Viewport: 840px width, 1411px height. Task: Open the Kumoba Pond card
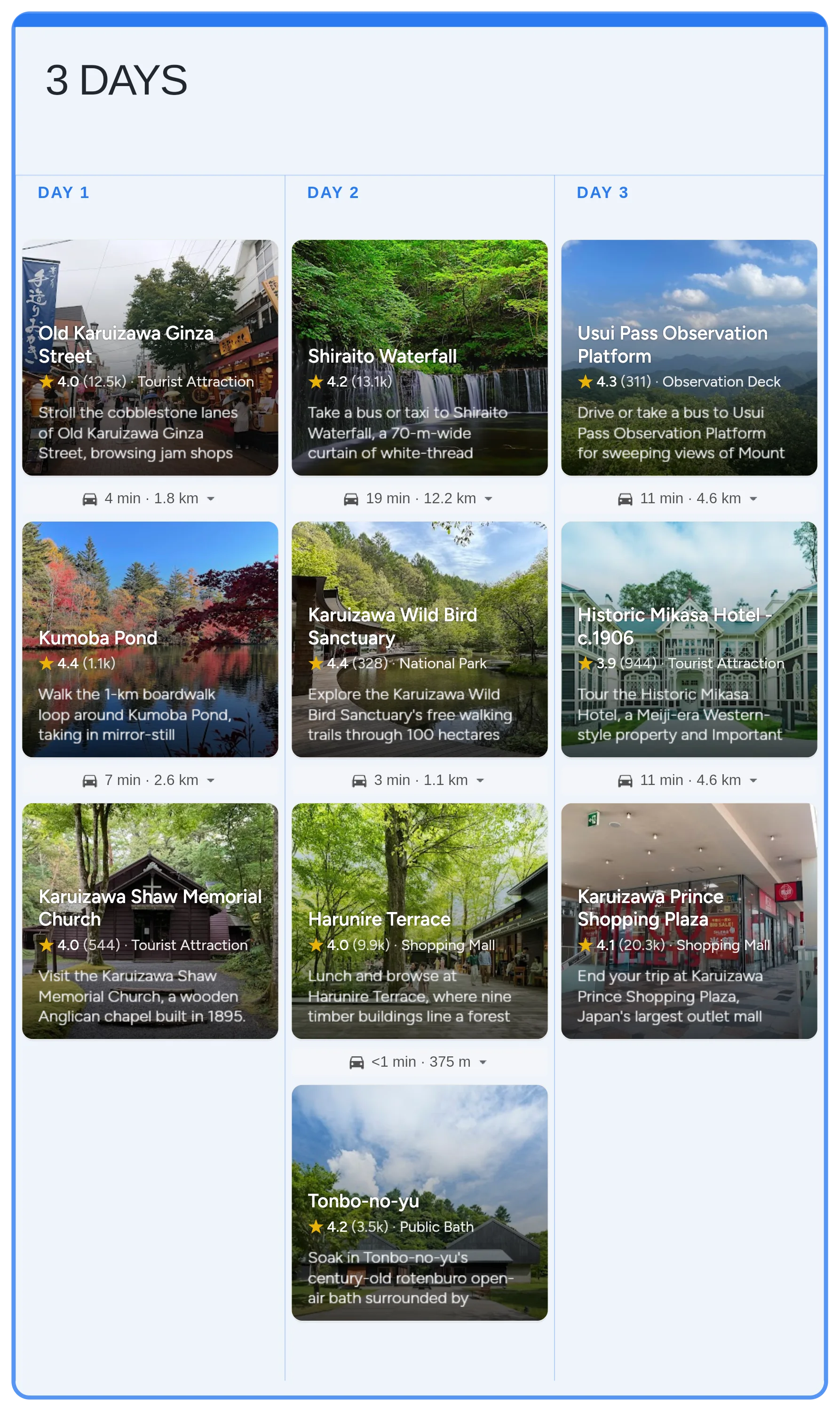(150, 639)
